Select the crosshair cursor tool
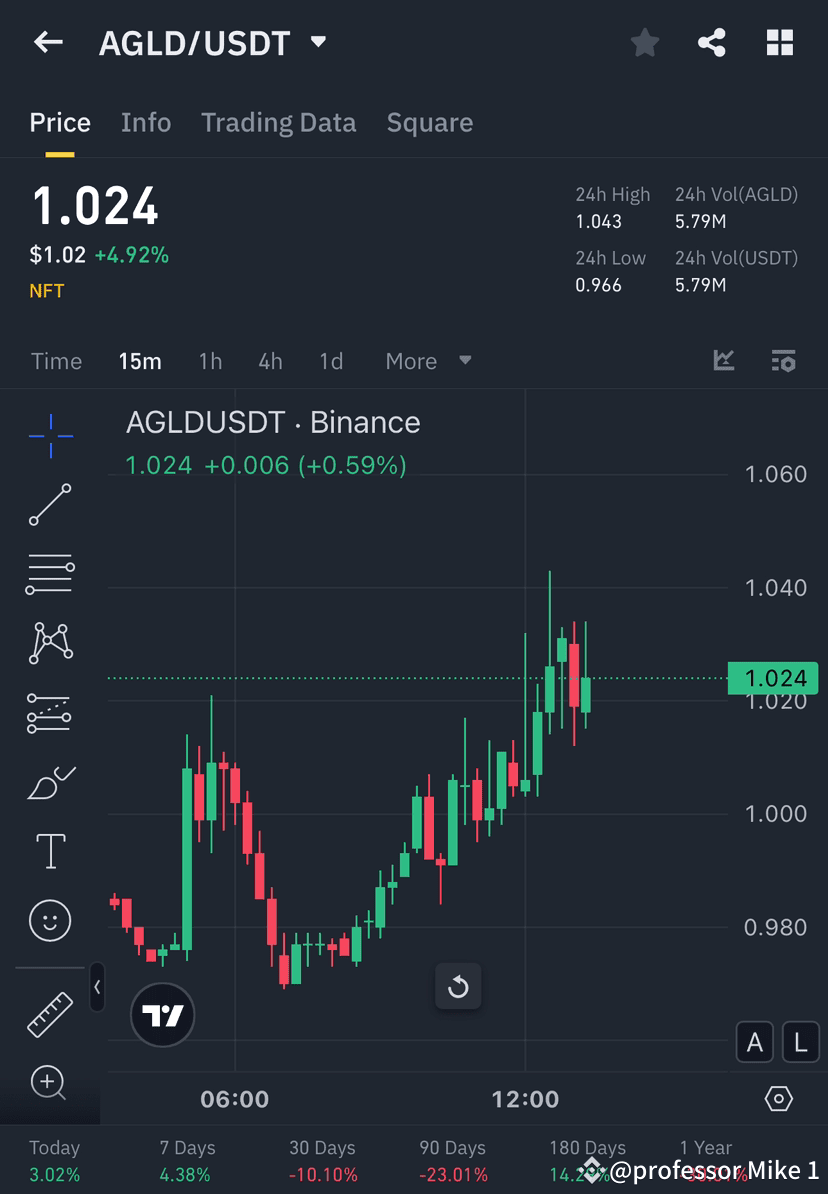 tap(50, 435)
